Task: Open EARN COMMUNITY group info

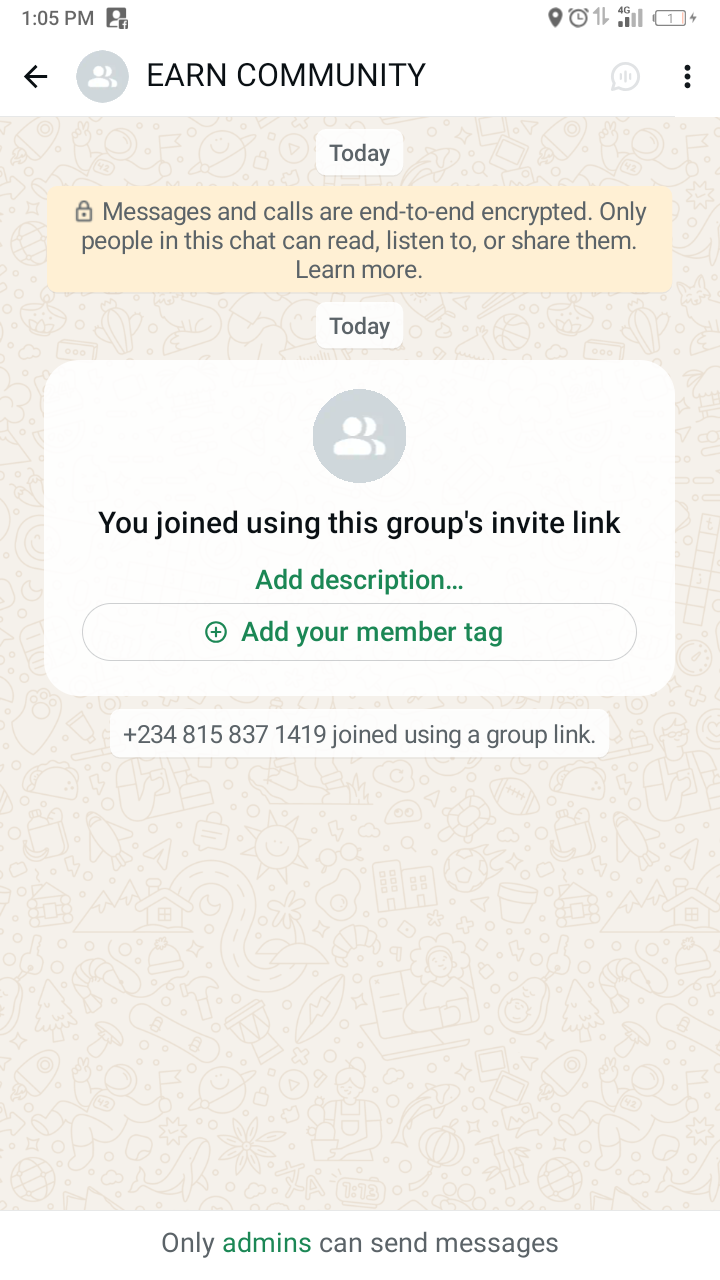Action: 286,76
